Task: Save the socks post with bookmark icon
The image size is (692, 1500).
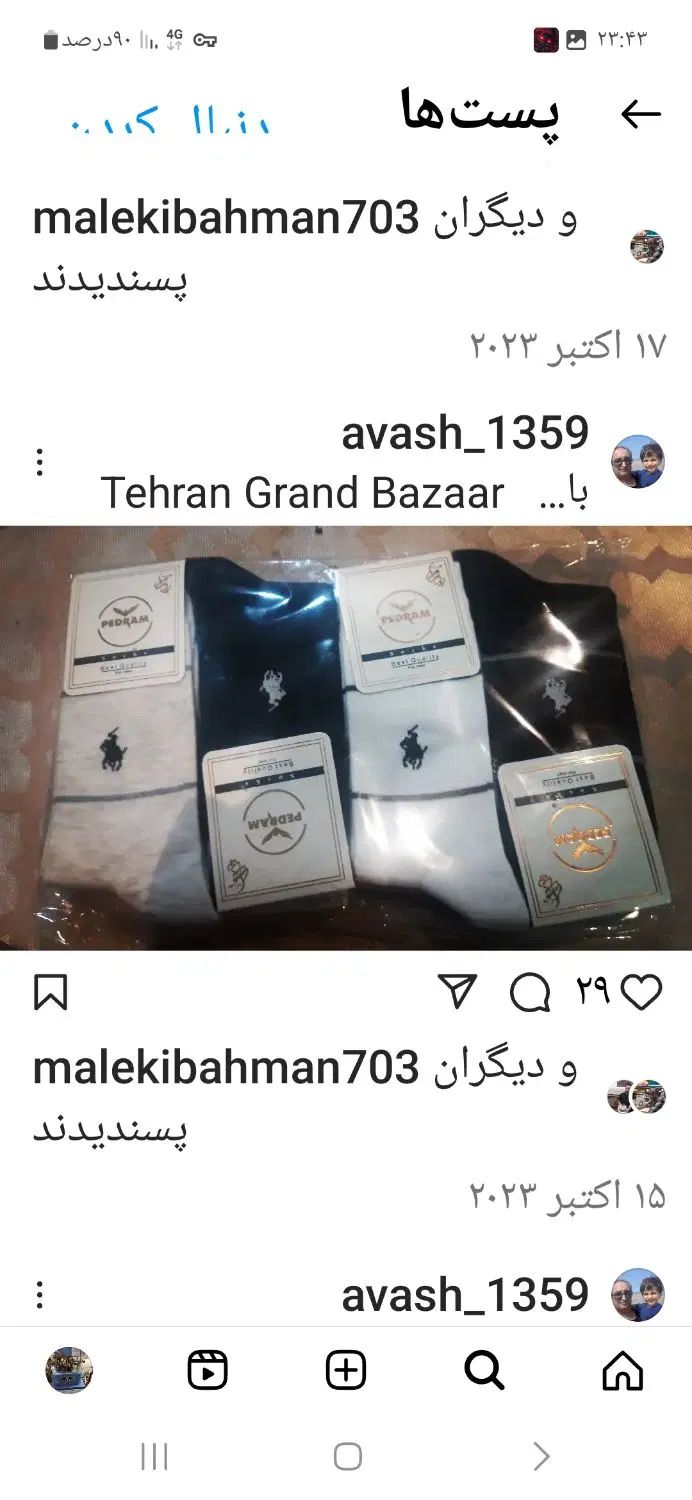Action: 51,993
